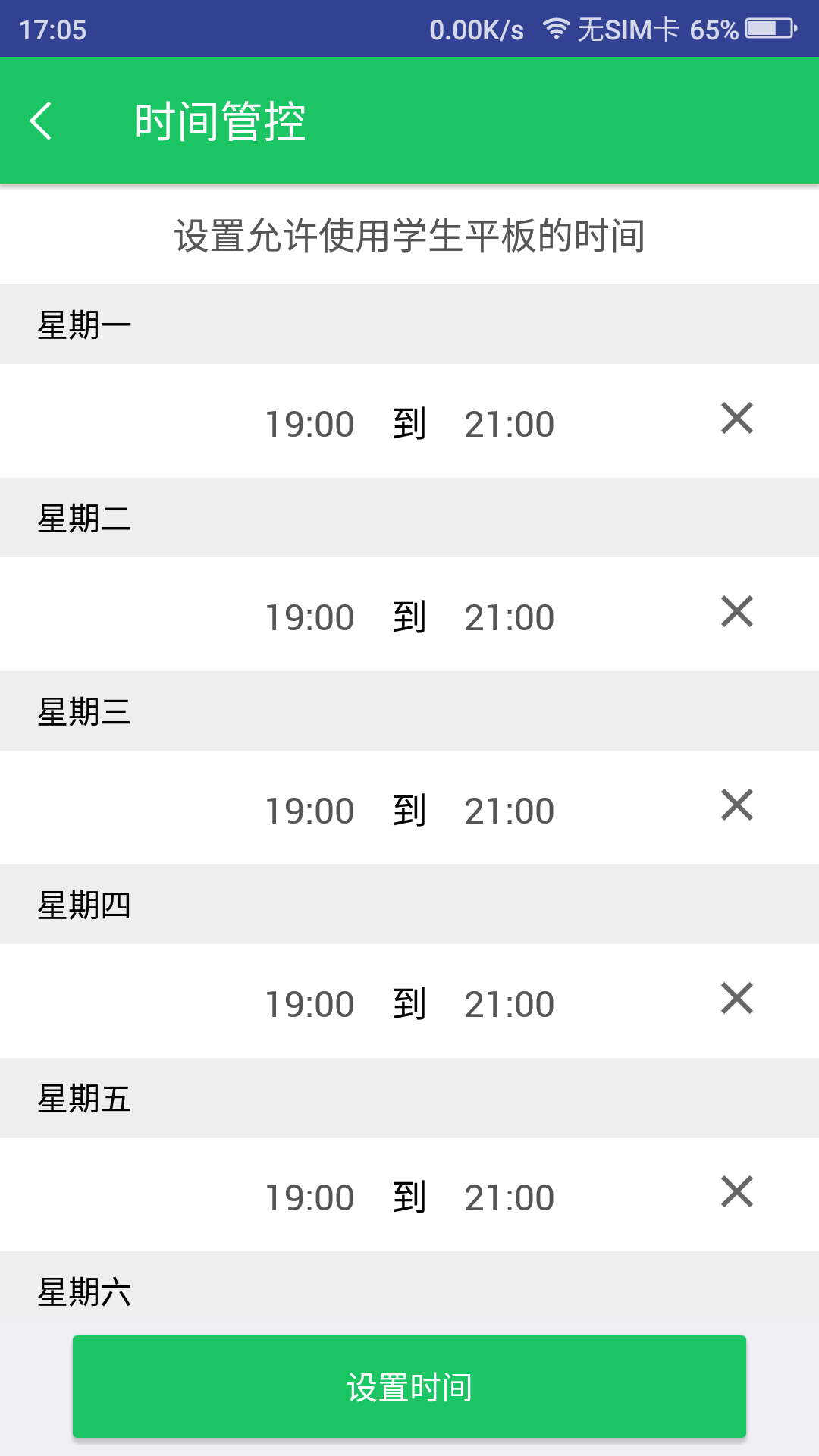Delete the 星期一 time slot
The width and height of the screenshot is (819, 1456).
(x=736, y=419)
